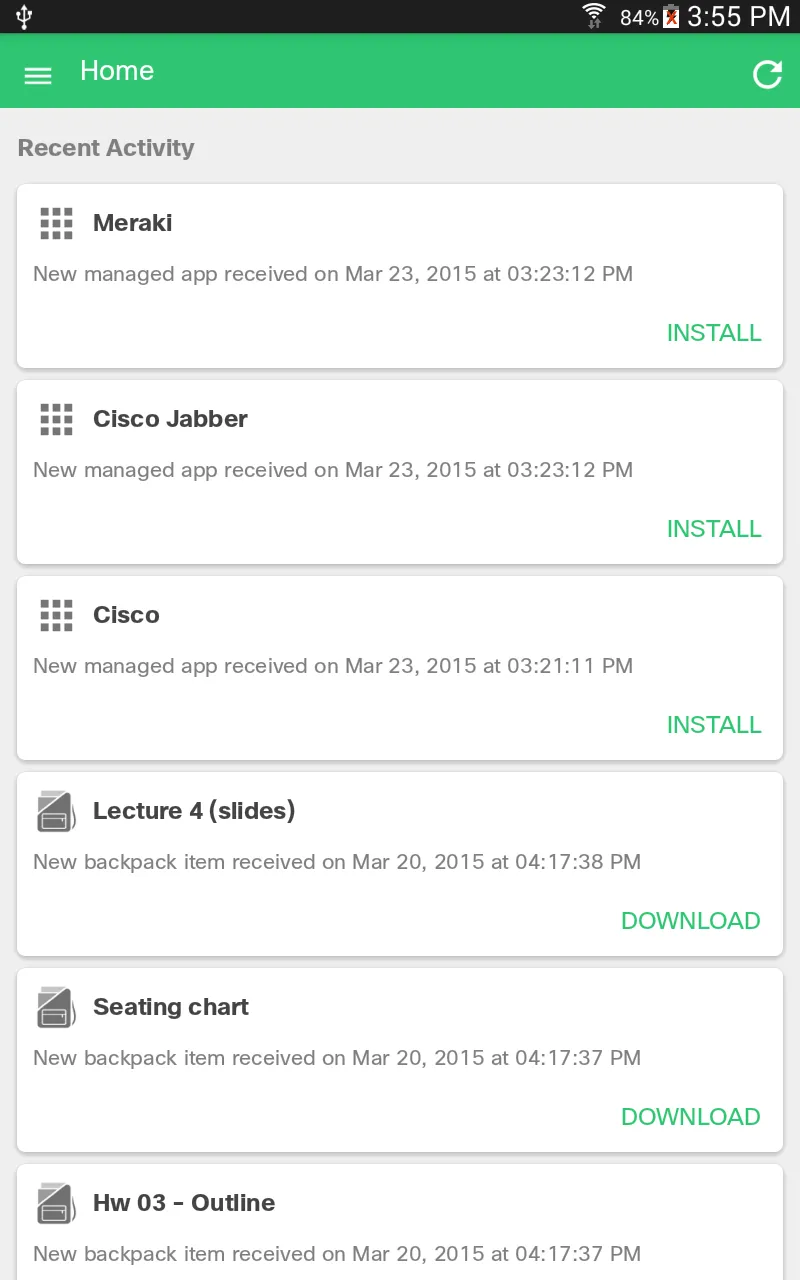Image resolution: width=800 pixels, height=1280 pixels.
Task: Open the Seating chart backpack icon
Action: pos(56,1007)
